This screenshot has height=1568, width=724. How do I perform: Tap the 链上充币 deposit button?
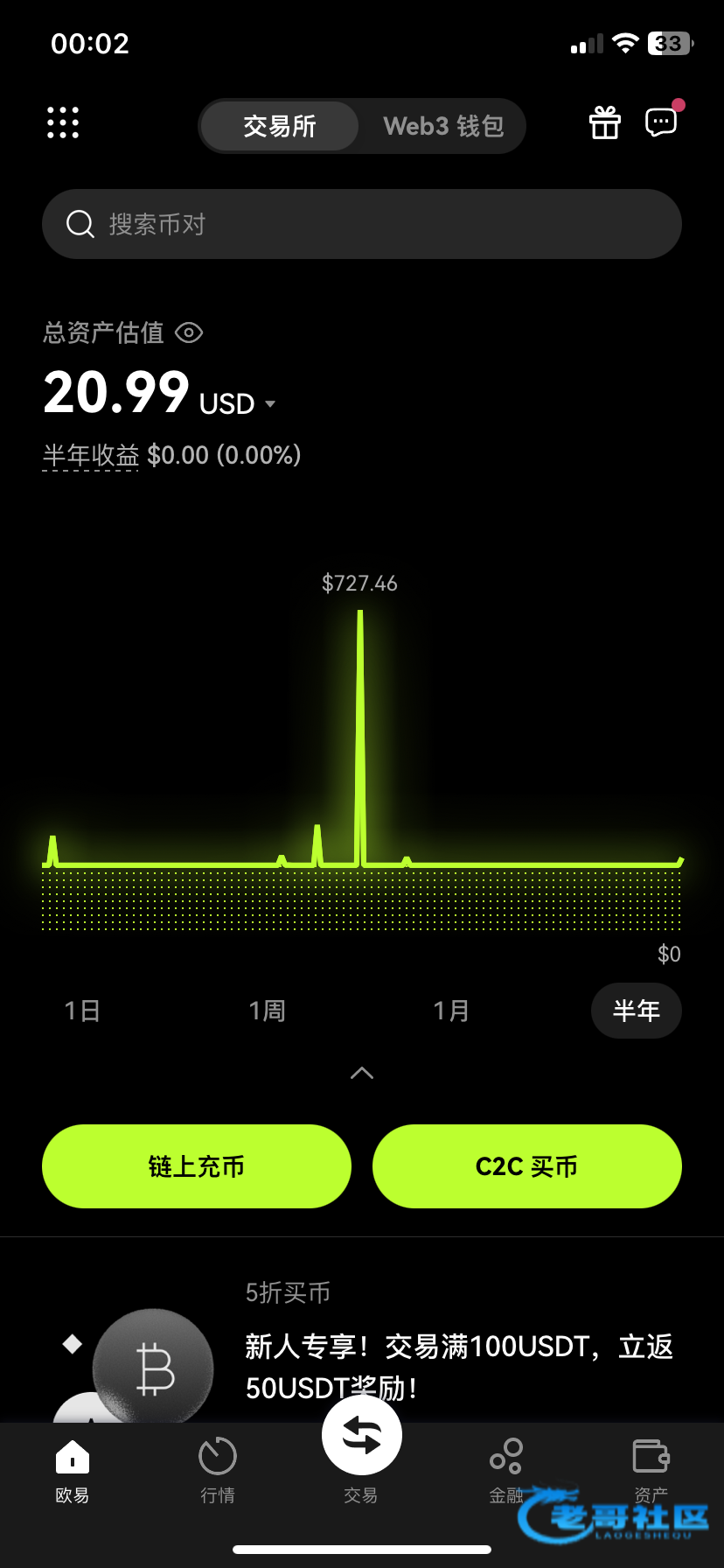click(197, 1166)
